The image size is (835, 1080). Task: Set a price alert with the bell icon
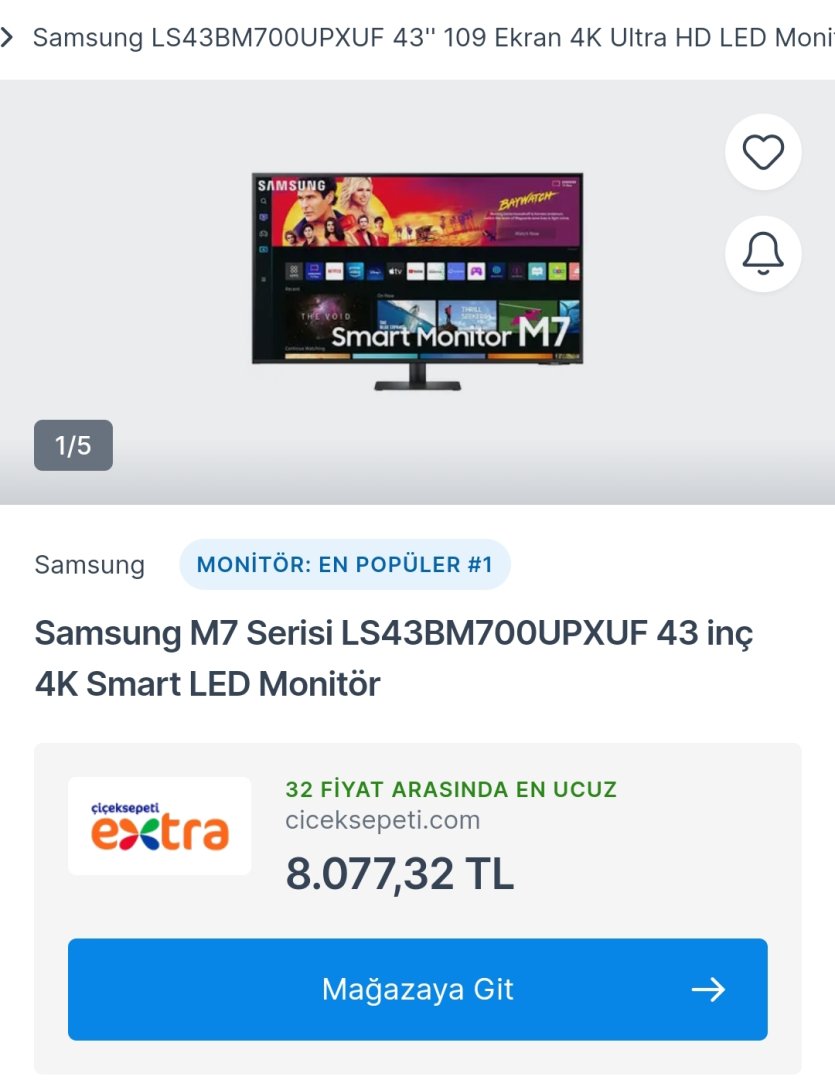tap(763, 254)
